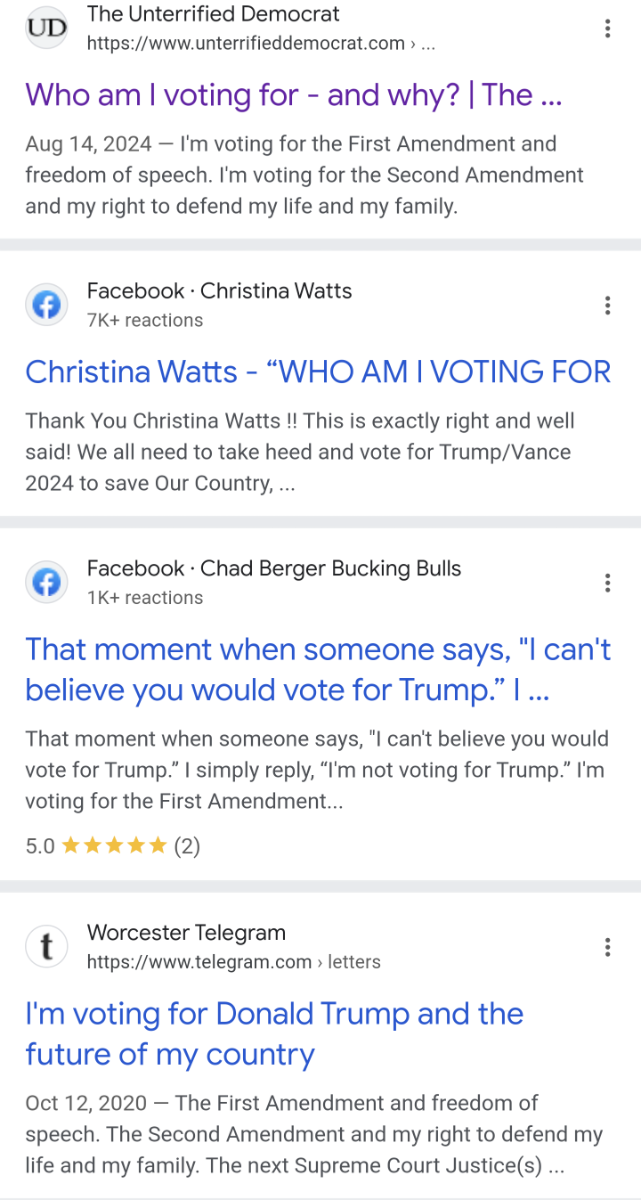Open overflow menu for Chad Berger Bucking Bulls result
Screen dimensions: 641x1200
coord(607,583)
